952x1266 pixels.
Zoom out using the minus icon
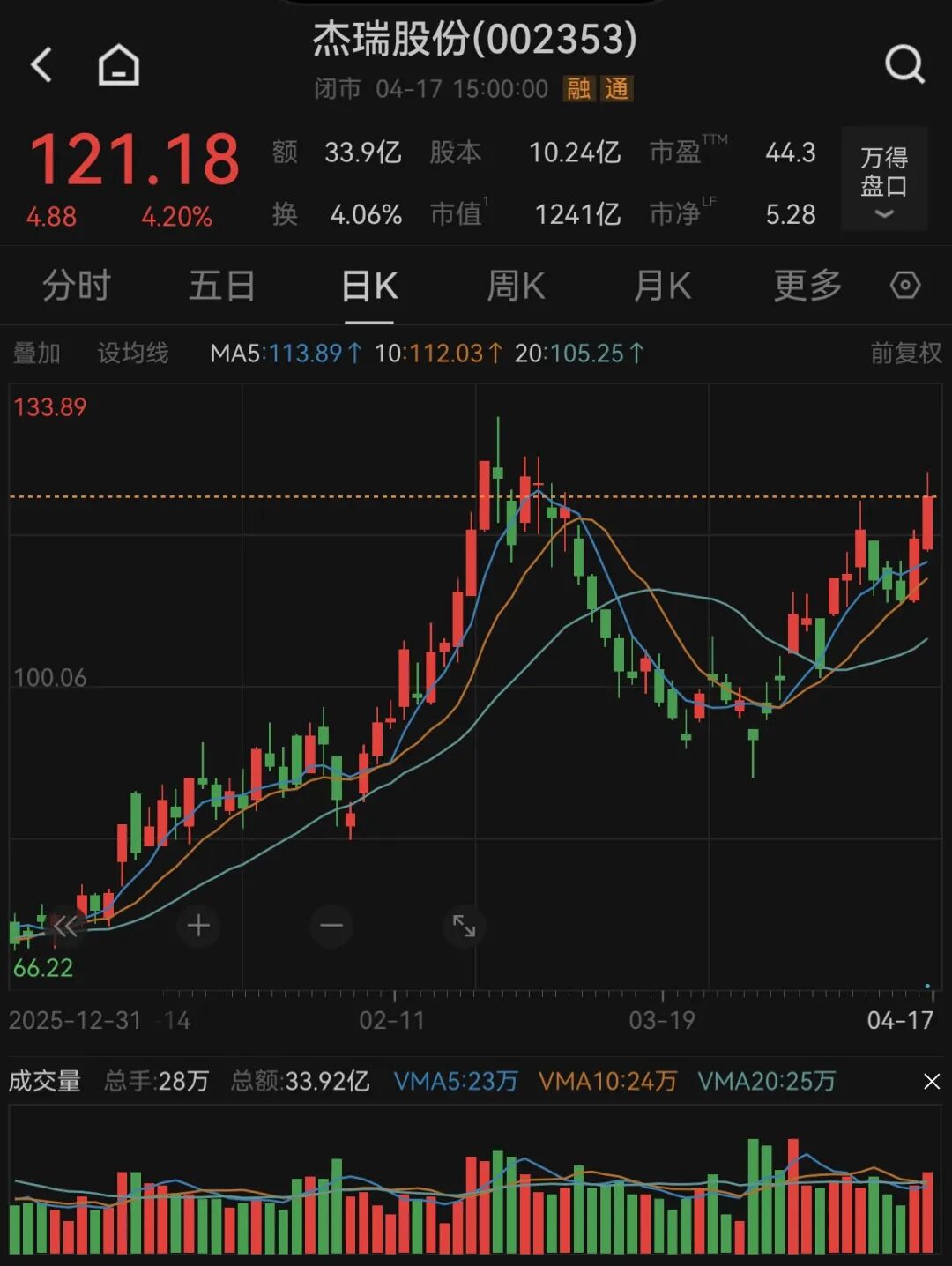(x=331, y=927)
